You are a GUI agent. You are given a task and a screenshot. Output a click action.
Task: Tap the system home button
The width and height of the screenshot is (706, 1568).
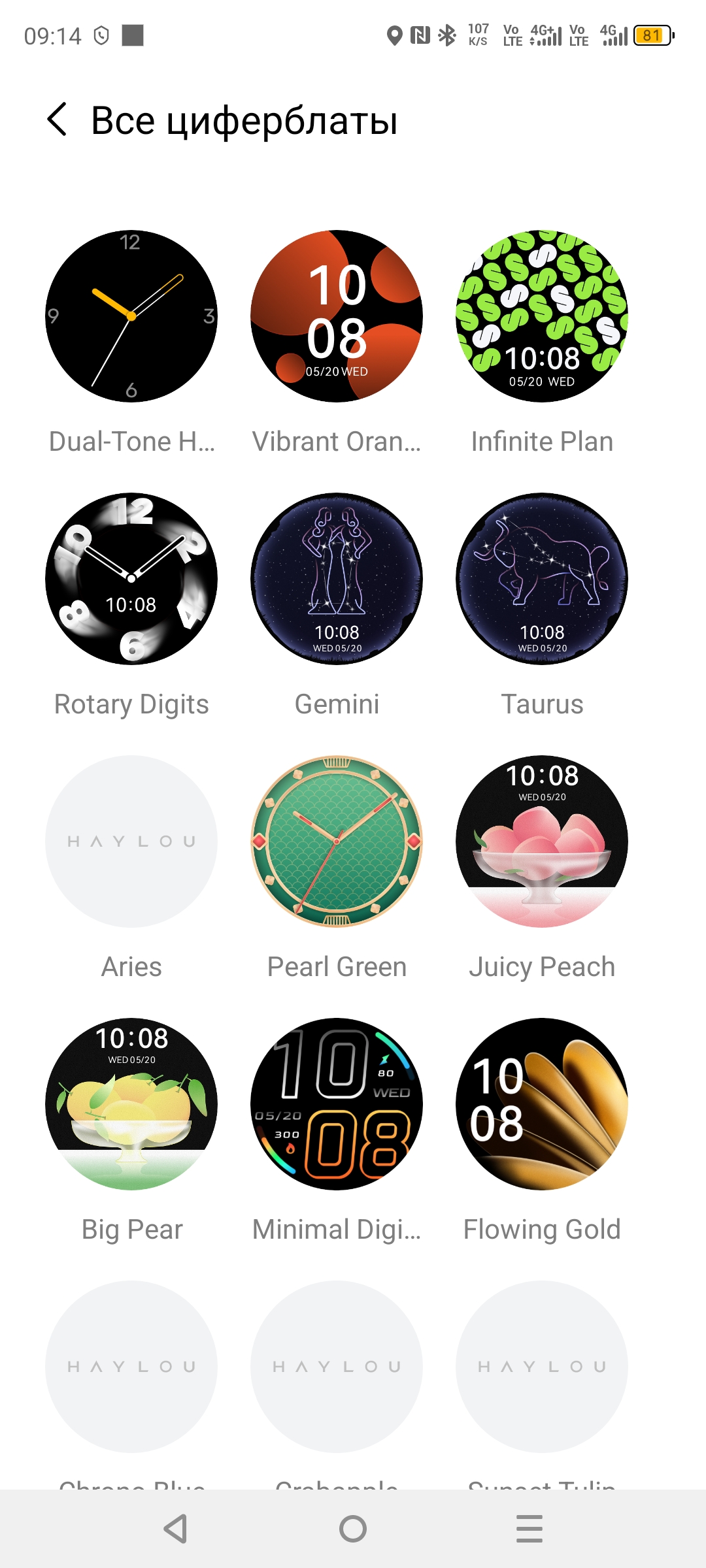coord(353,1529)
